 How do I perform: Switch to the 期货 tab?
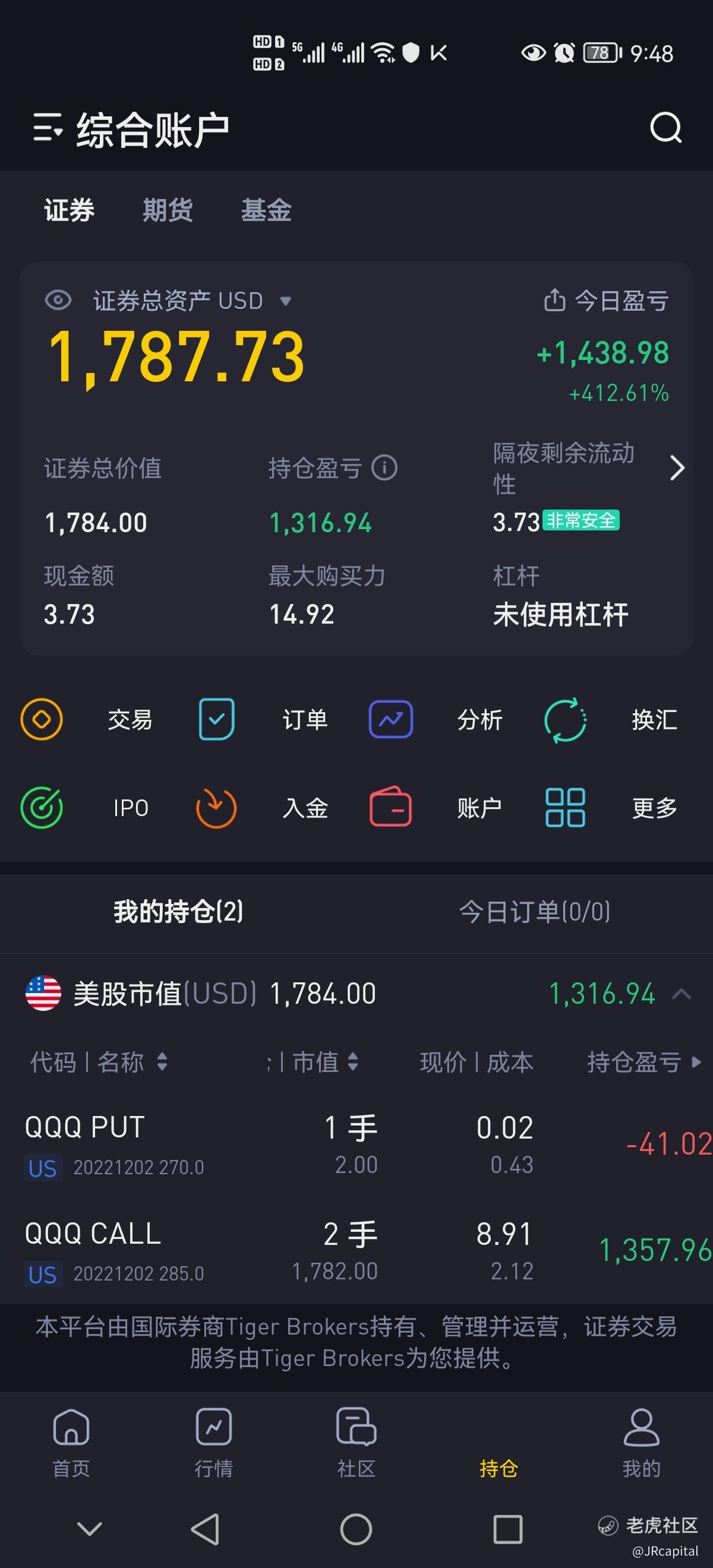tap(168, 211)
